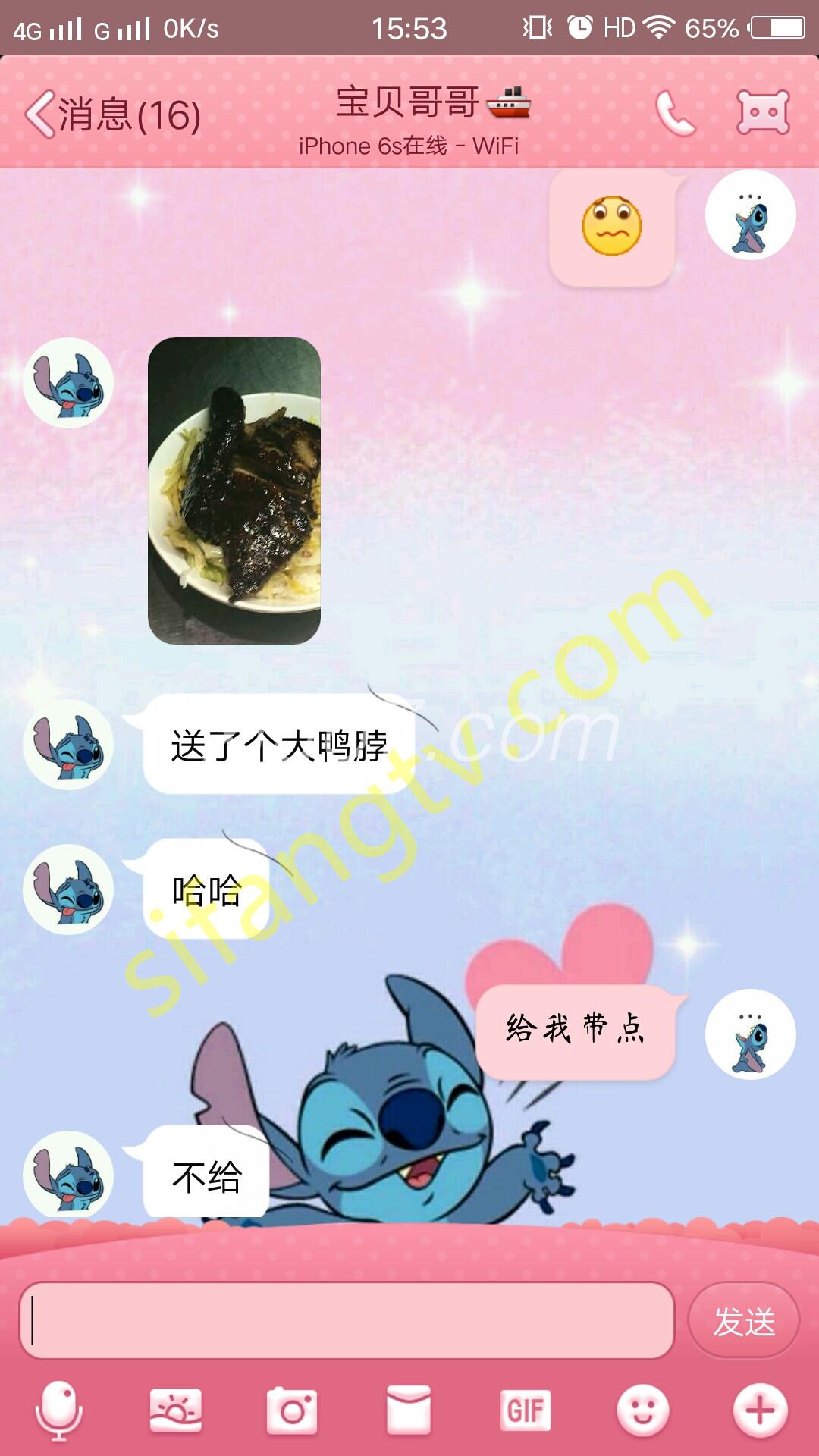Open the red envelope option

point(409,1410)
